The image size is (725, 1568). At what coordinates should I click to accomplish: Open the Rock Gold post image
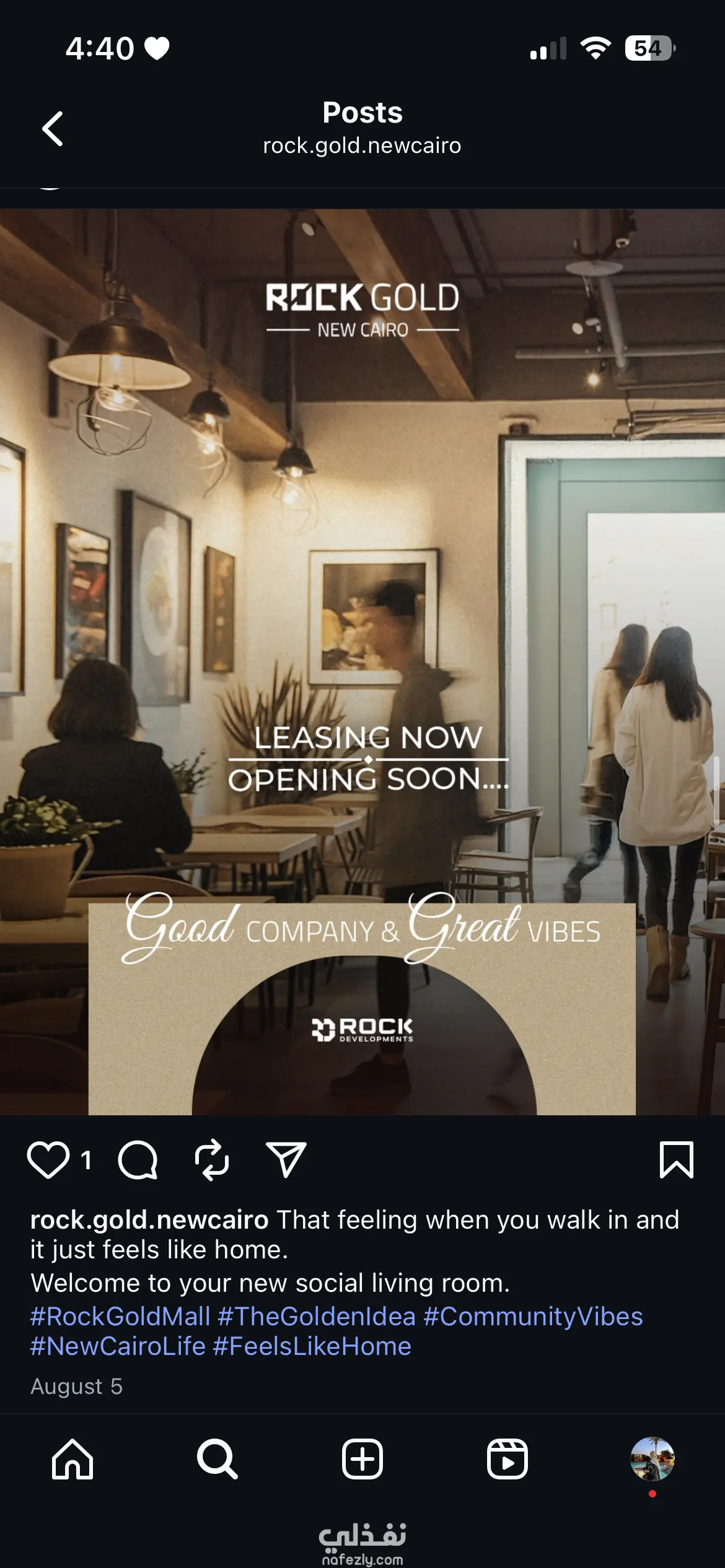click(x=362, y=619)
